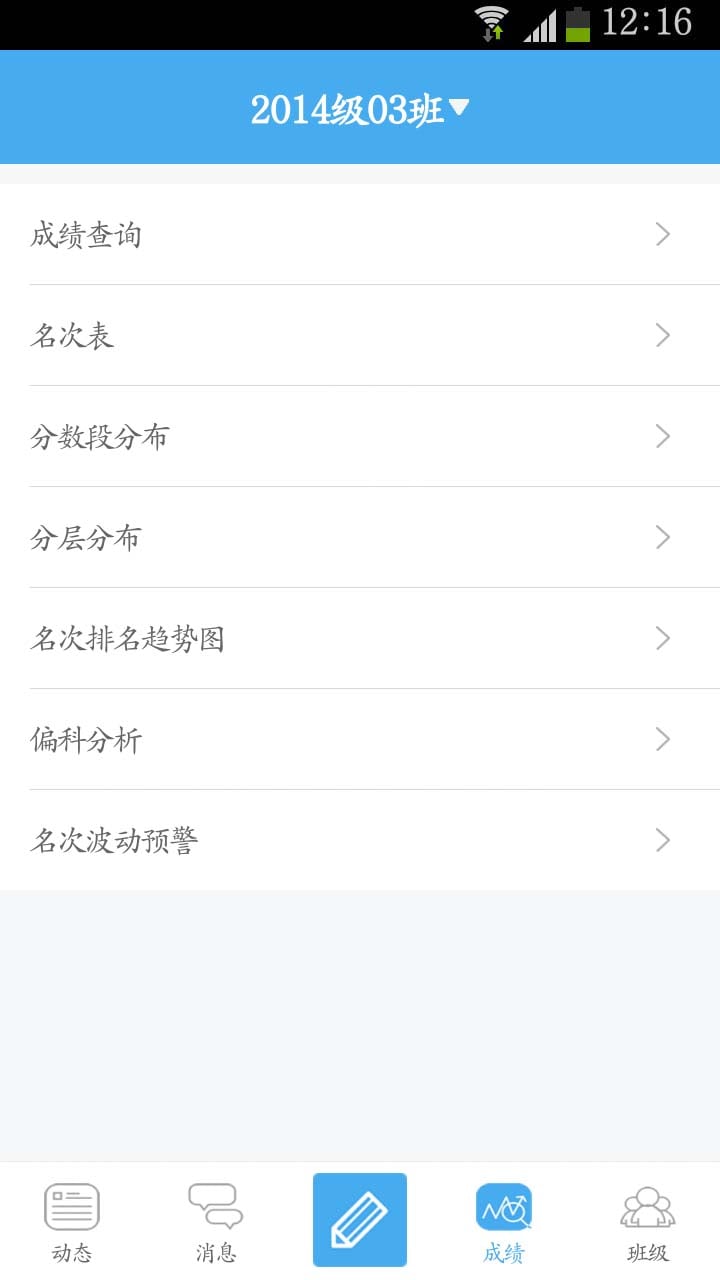Select 偏科分析 analysis
The image size is (720, 1280).
[x=360, y=739]
